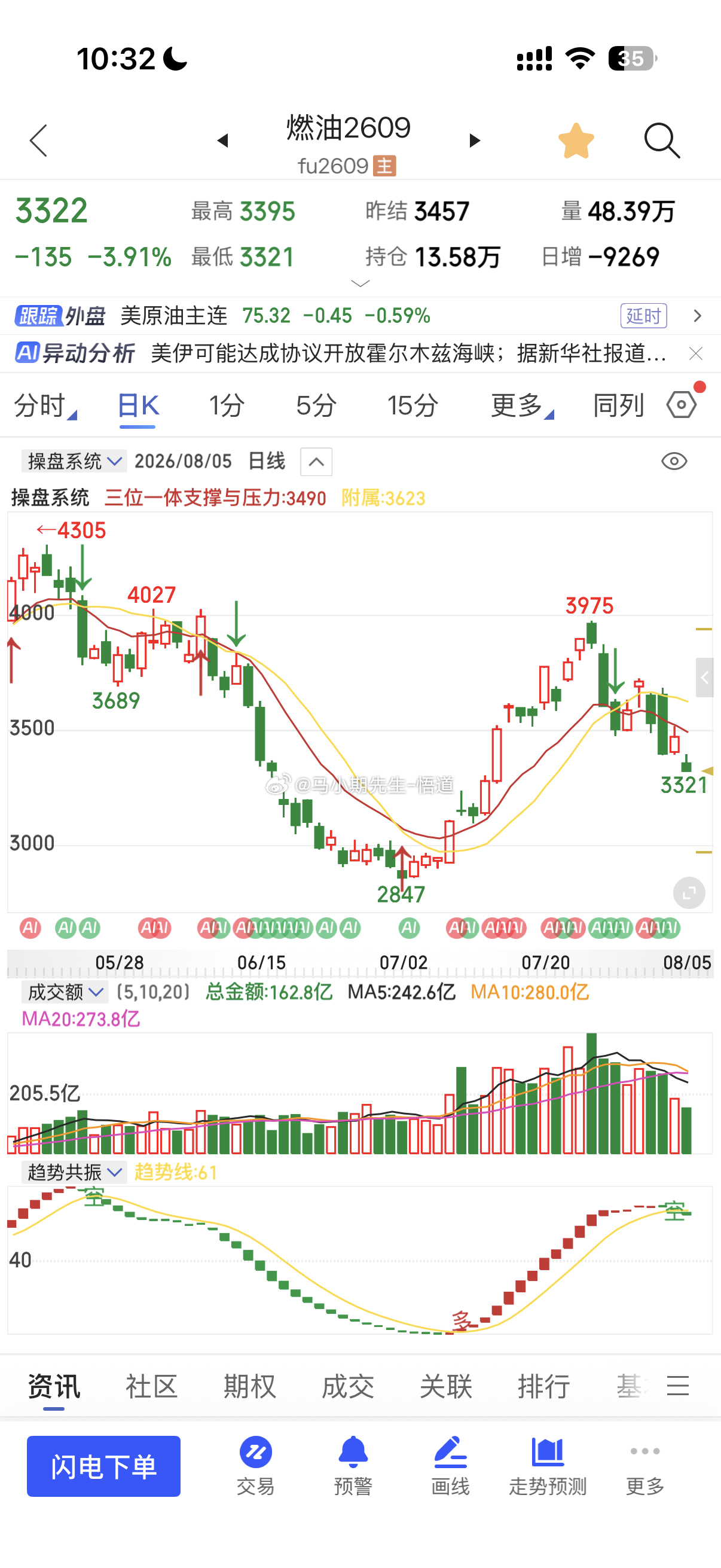Open the 操盘系统 indicator dropdown
721x1568 pixels.
[74, 461]
